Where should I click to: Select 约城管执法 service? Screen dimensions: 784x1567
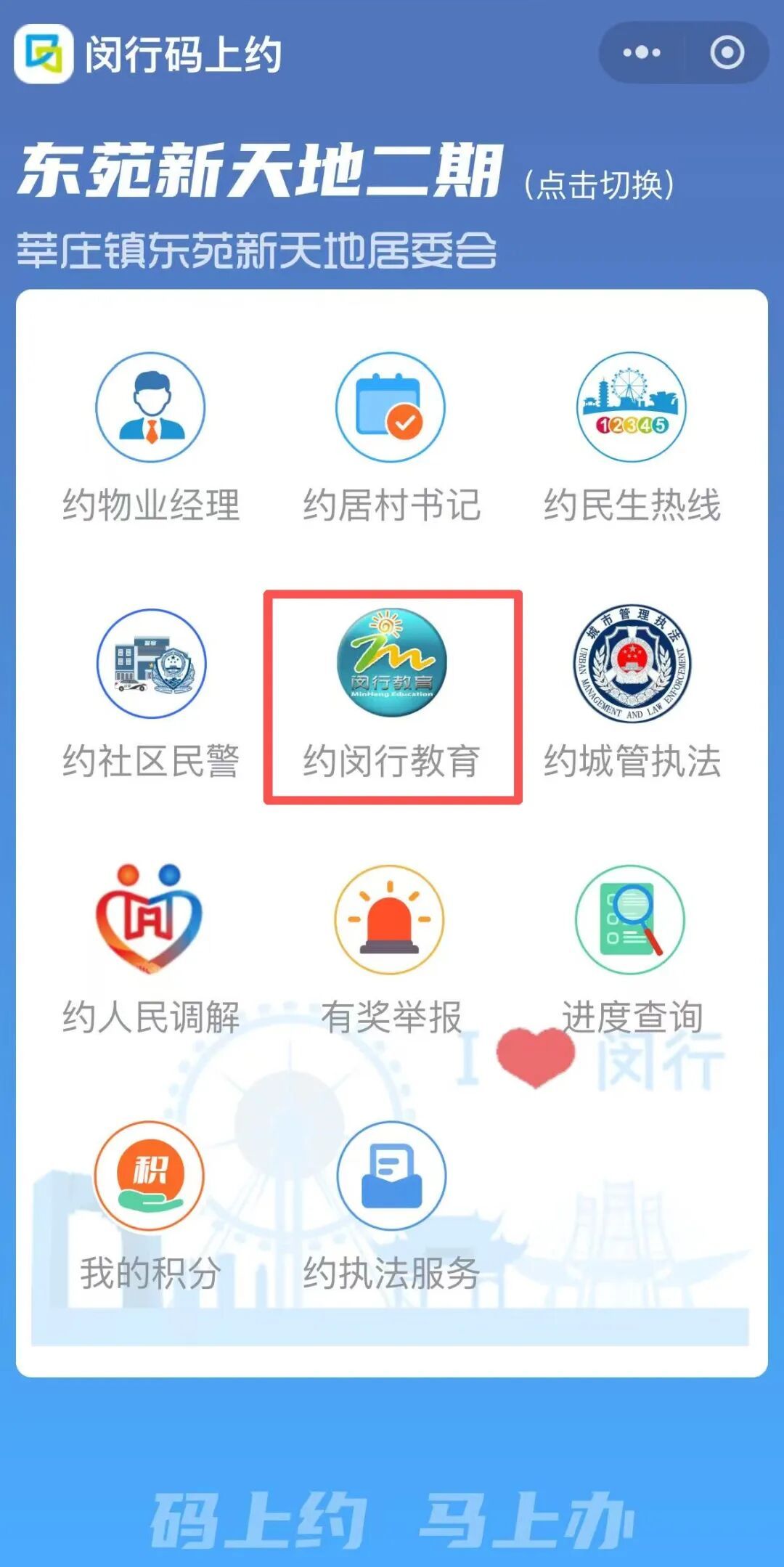(x=632, y=693)
